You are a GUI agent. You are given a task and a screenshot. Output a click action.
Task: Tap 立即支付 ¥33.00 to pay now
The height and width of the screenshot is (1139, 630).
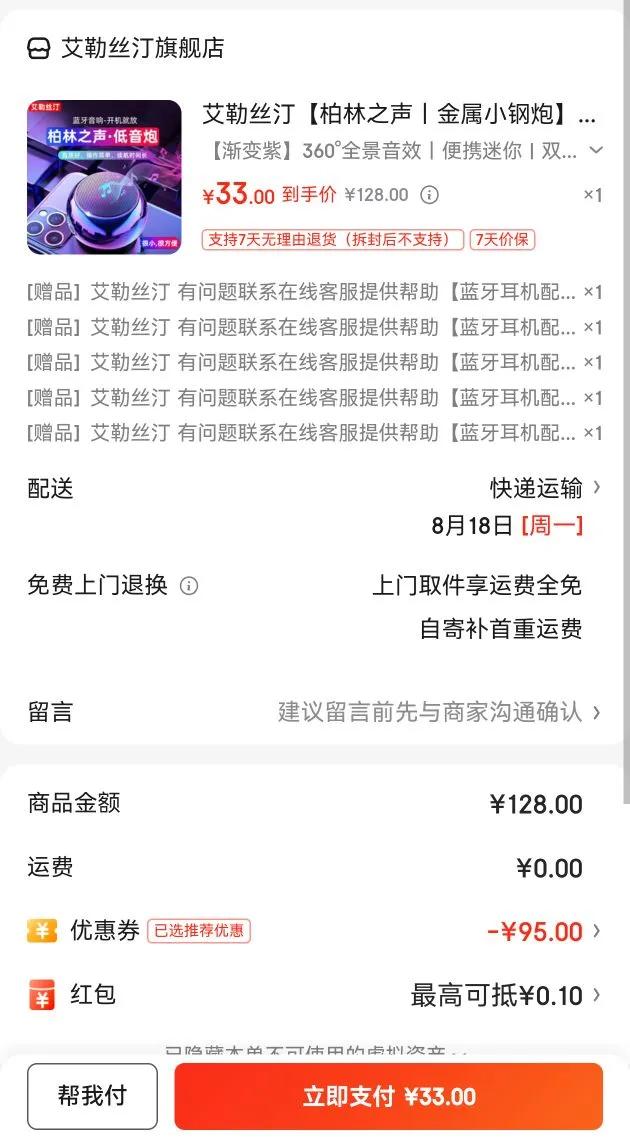(389, 1096)
